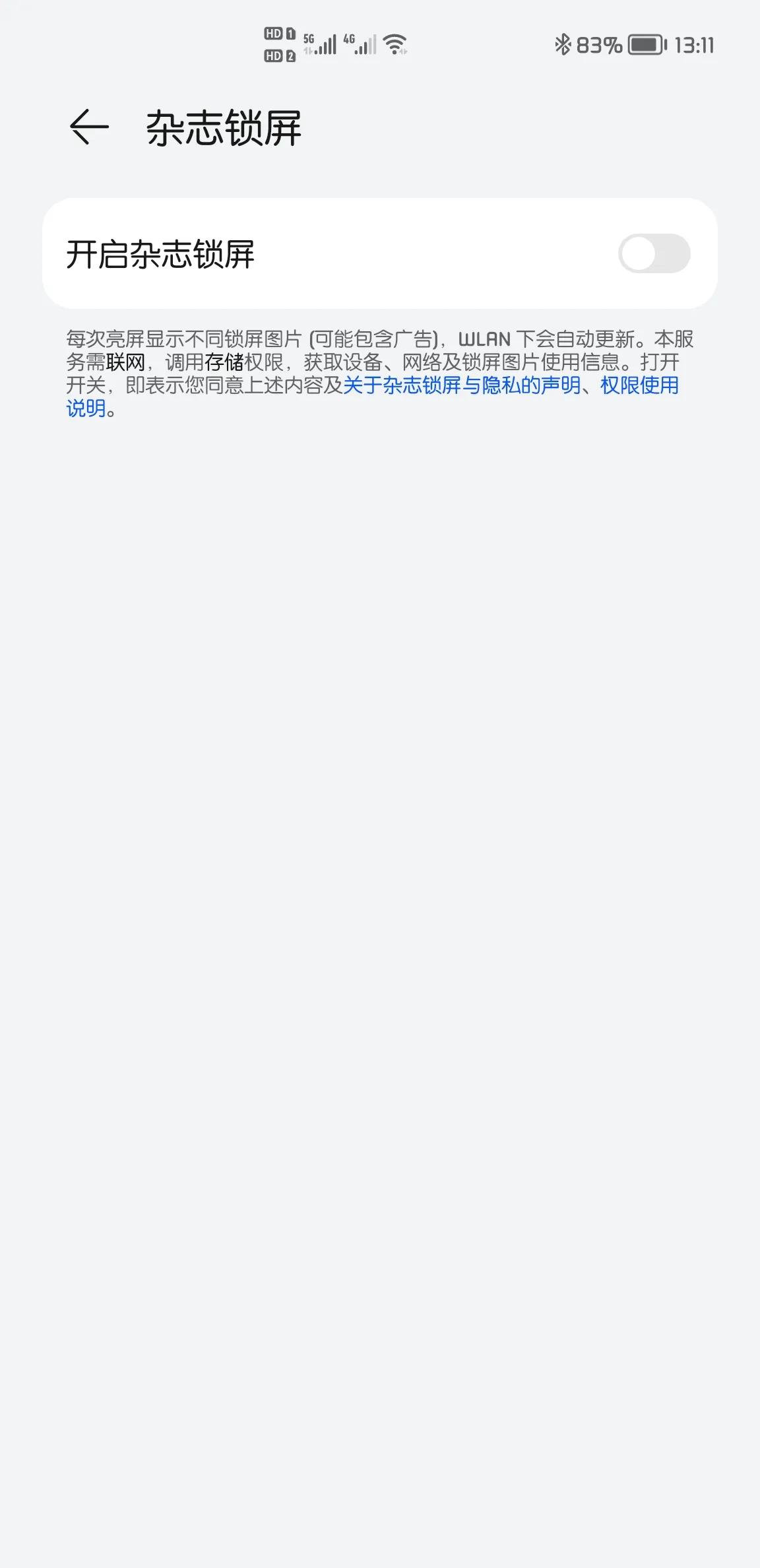
Task: Open the 关于杂志锁屏与隐私的声明 link
Action: coord(461,385)
